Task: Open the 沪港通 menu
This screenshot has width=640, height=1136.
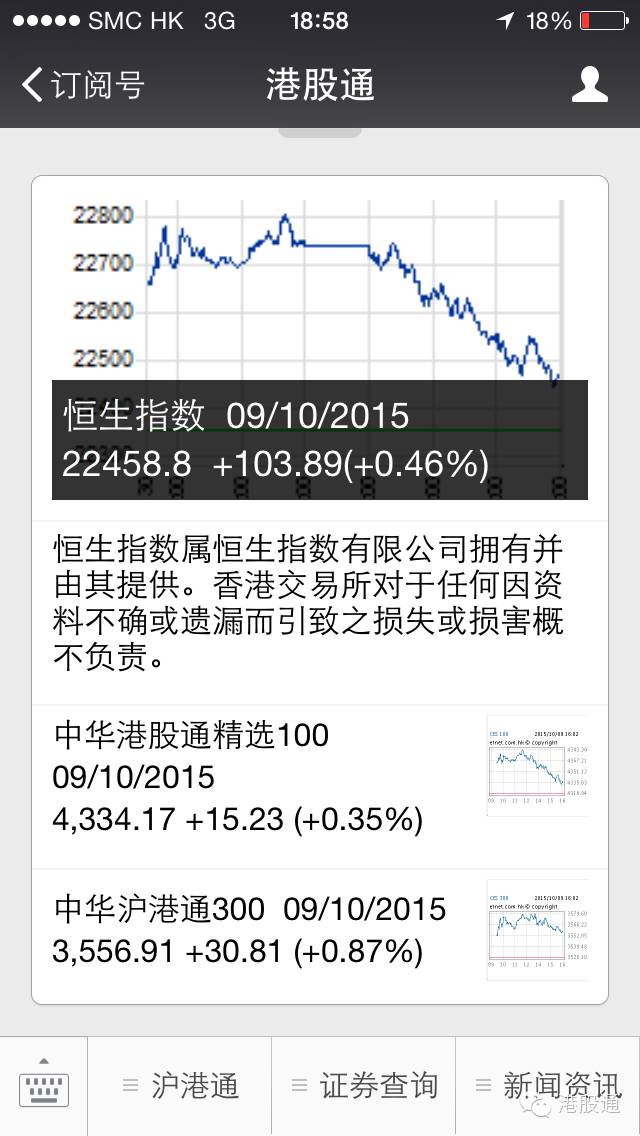Action: click(x=180, y=1086)
